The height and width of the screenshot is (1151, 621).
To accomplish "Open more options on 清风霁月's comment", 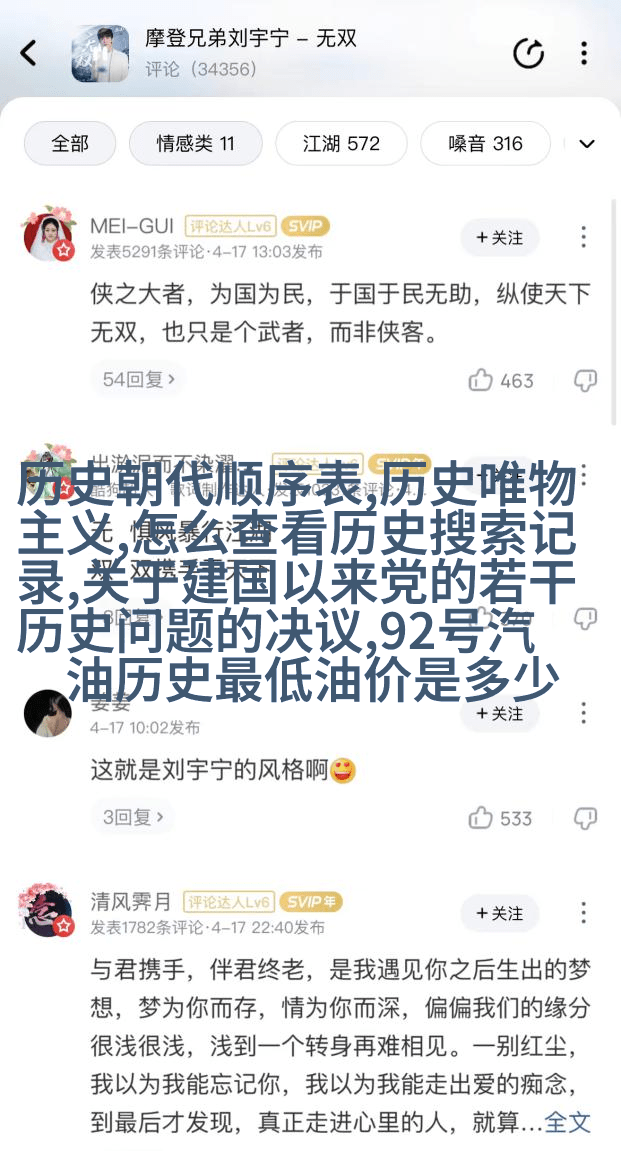I will (584, 913).
